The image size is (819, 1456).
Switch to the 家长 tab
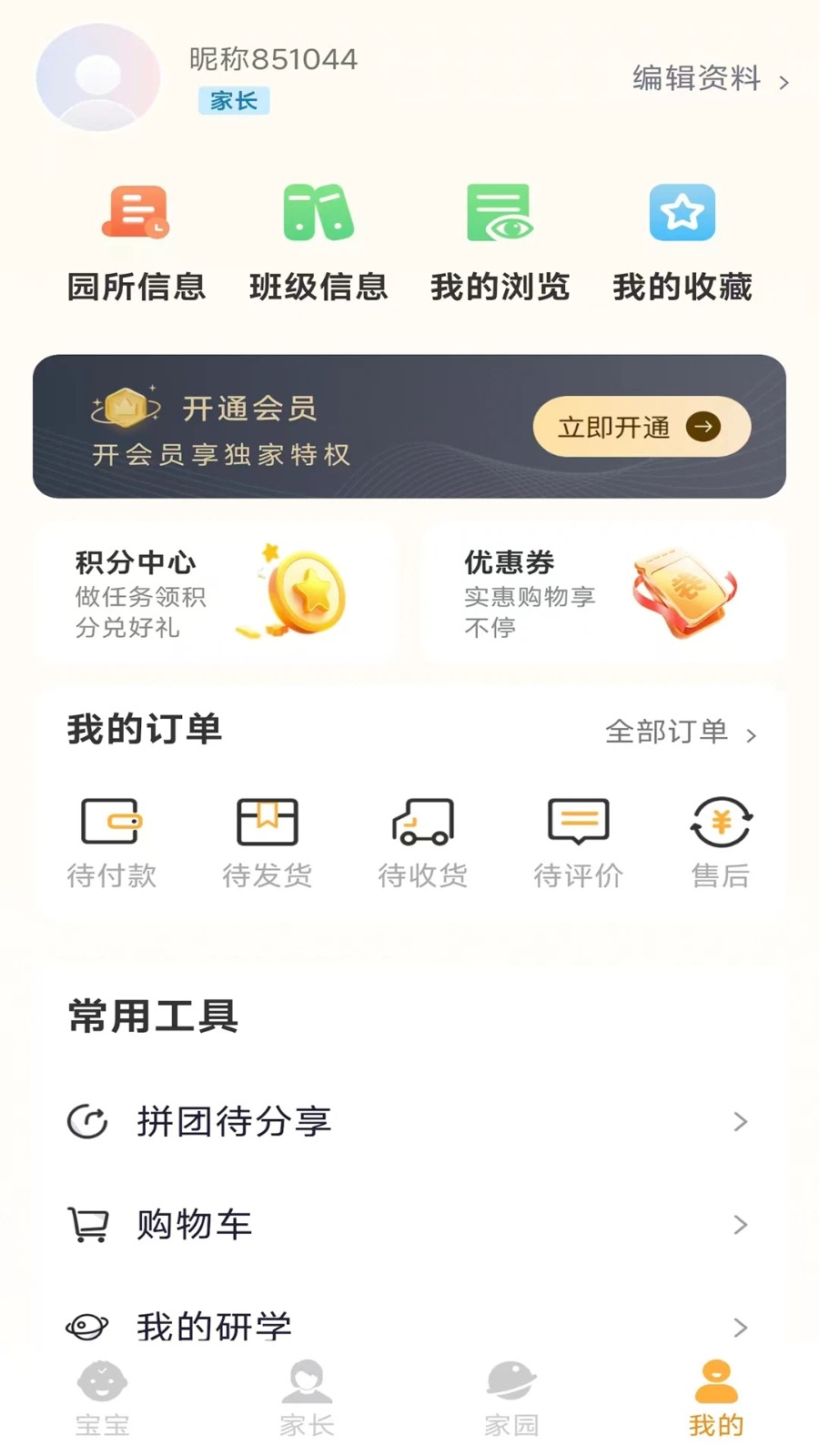click(x=308, y=1397)
